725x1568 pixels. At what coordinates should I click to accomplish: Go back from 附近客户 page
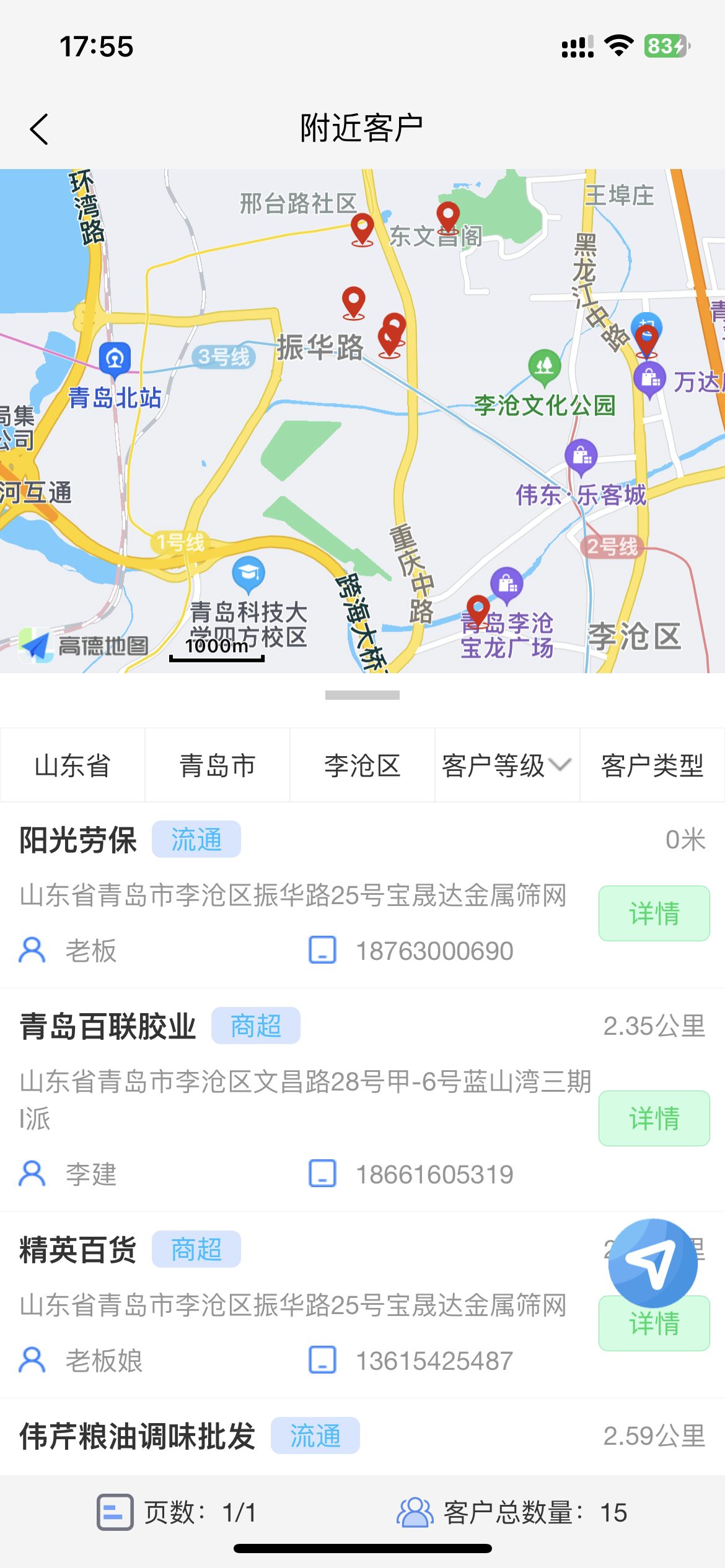pos(39,129)
